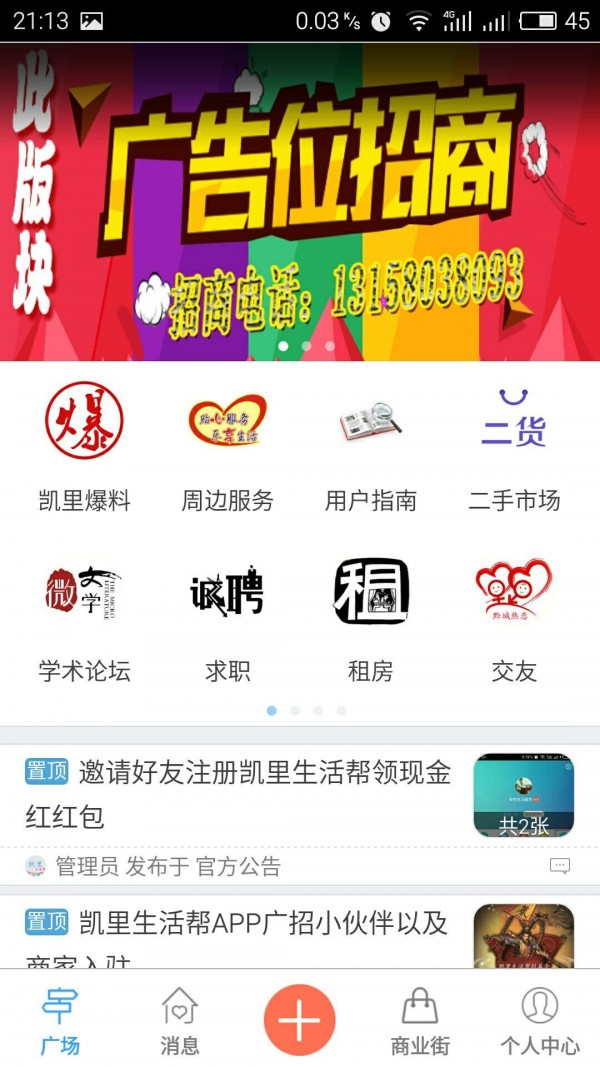Switch to the 商业街 tab

(x=420, y=1020)
